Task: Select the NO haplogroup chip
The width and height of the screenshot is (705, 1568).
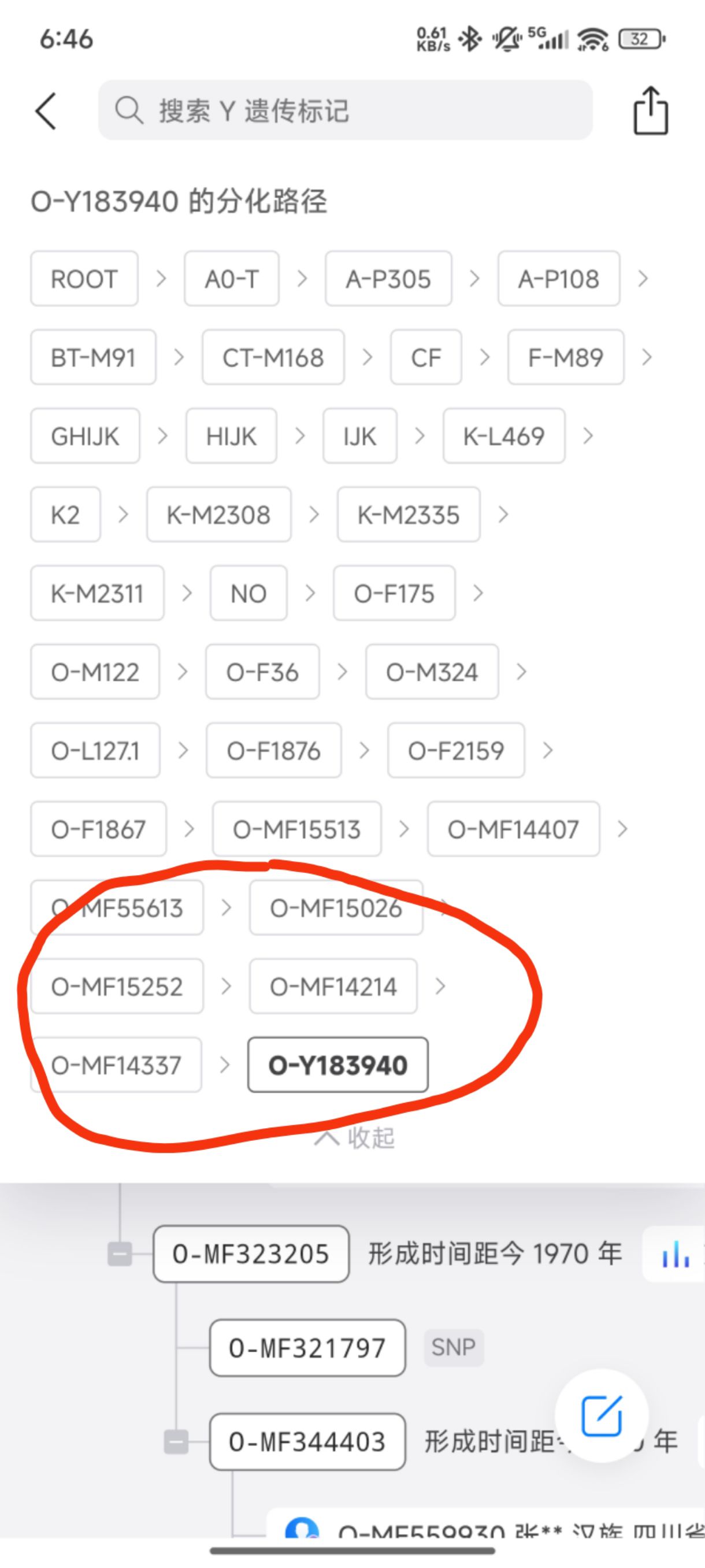Action: tap(248, 593)
